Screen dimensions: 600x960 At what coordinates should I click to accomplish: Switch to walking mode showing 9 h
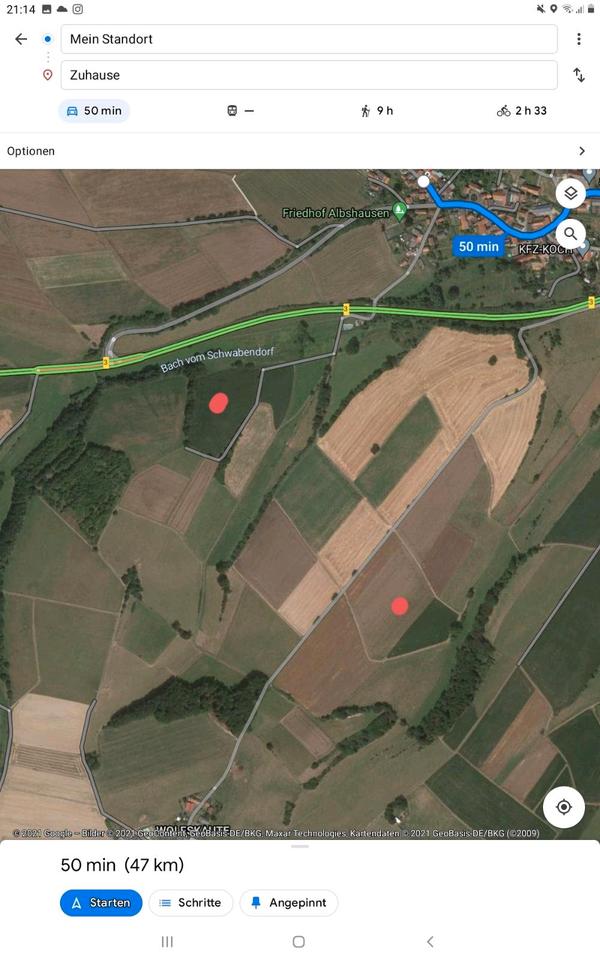click(x=376, y=111)
